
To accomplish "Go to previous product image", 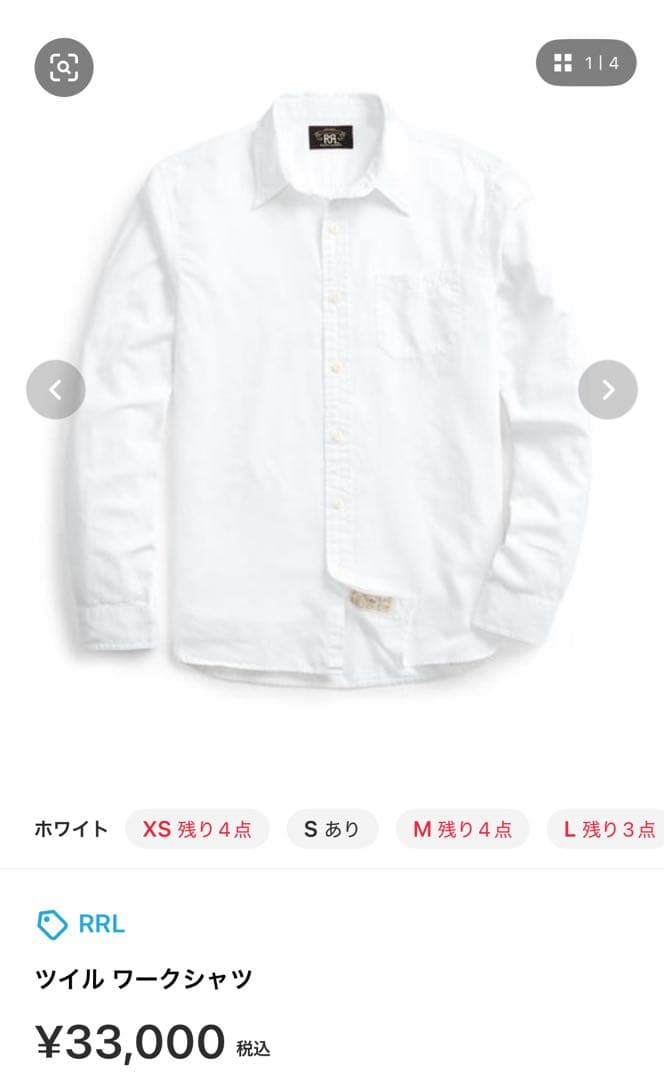I will click(55, 389).
